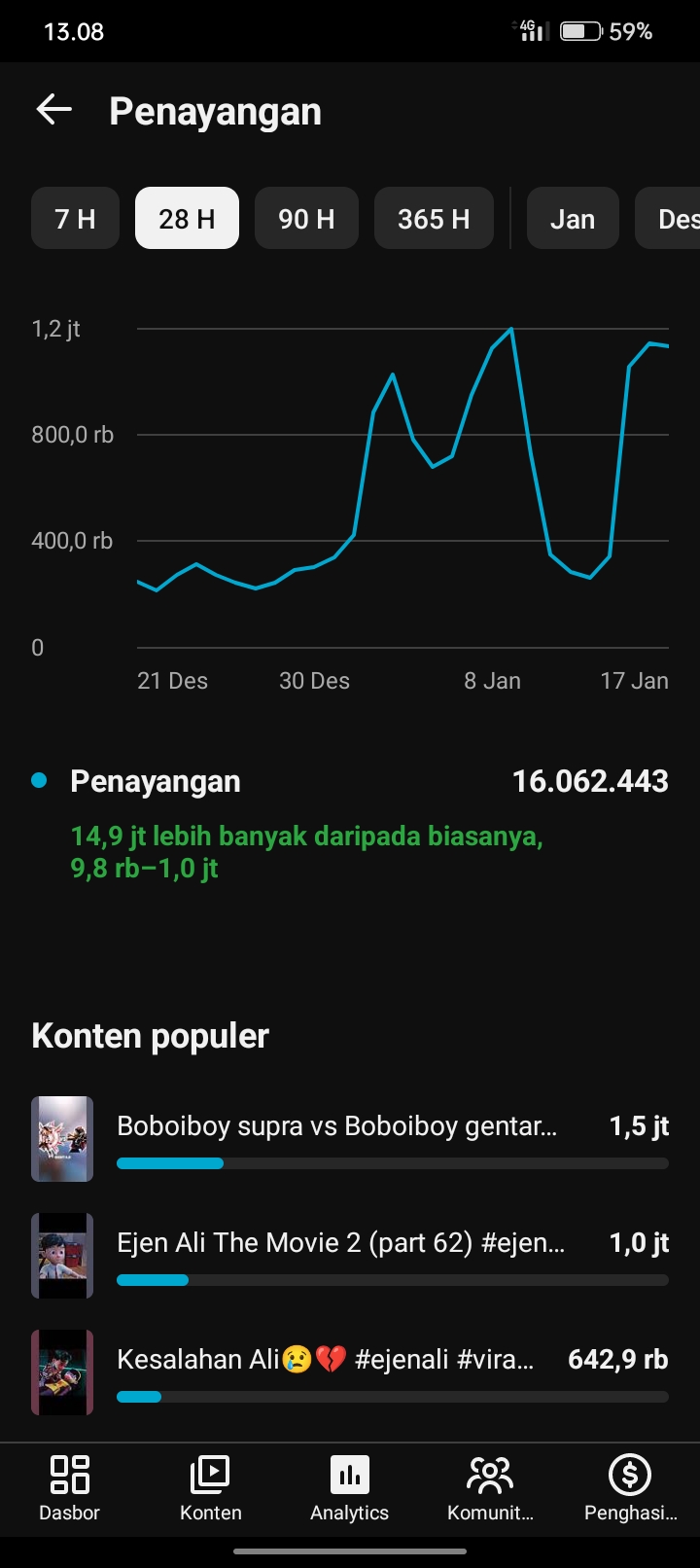The height and width of the screenshot is (1568, 700).
Task: Filter views by Des chip
Action: tap(673, 219)
